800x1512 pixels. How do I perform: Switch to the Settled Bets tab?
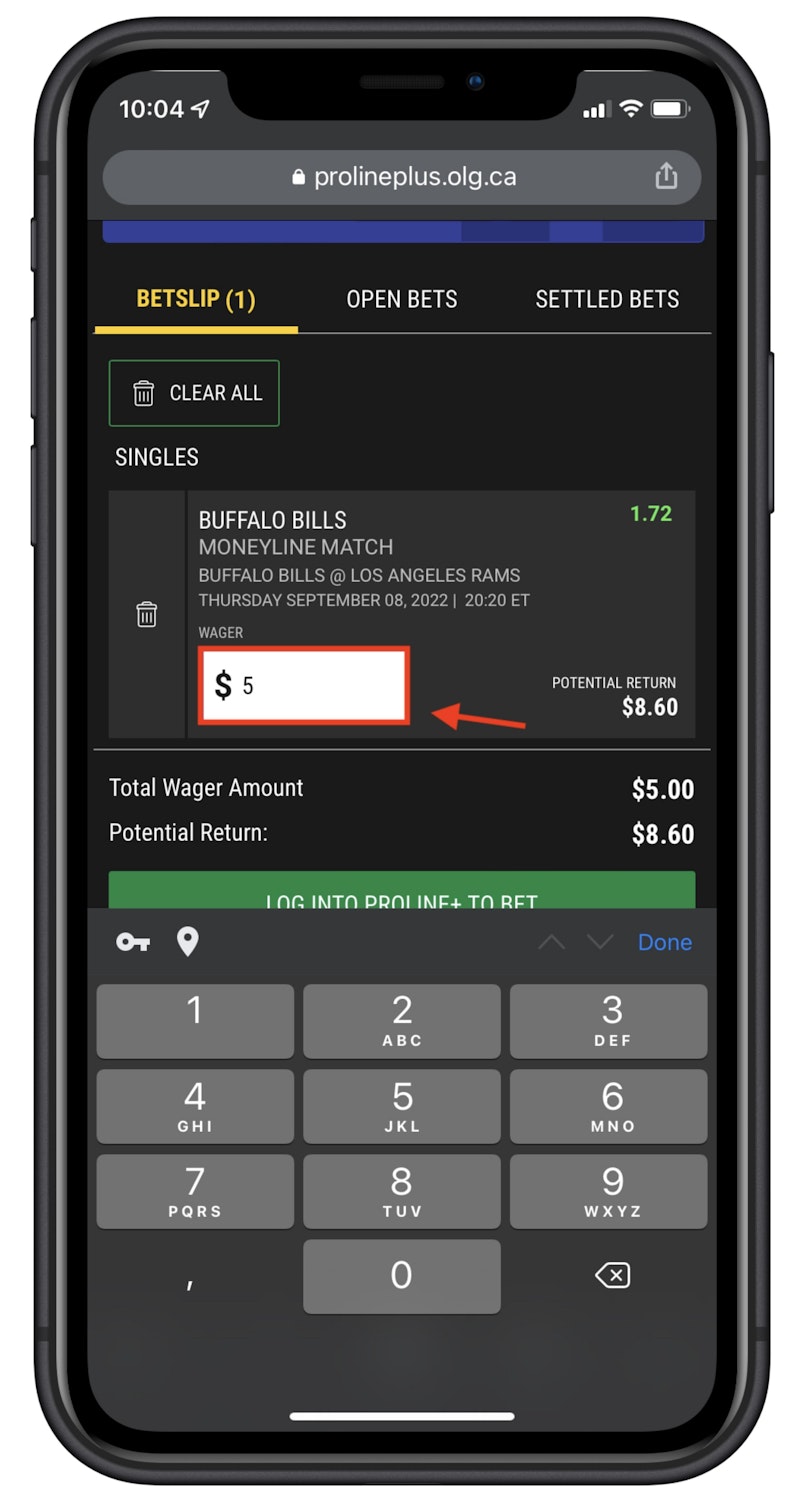607,299
